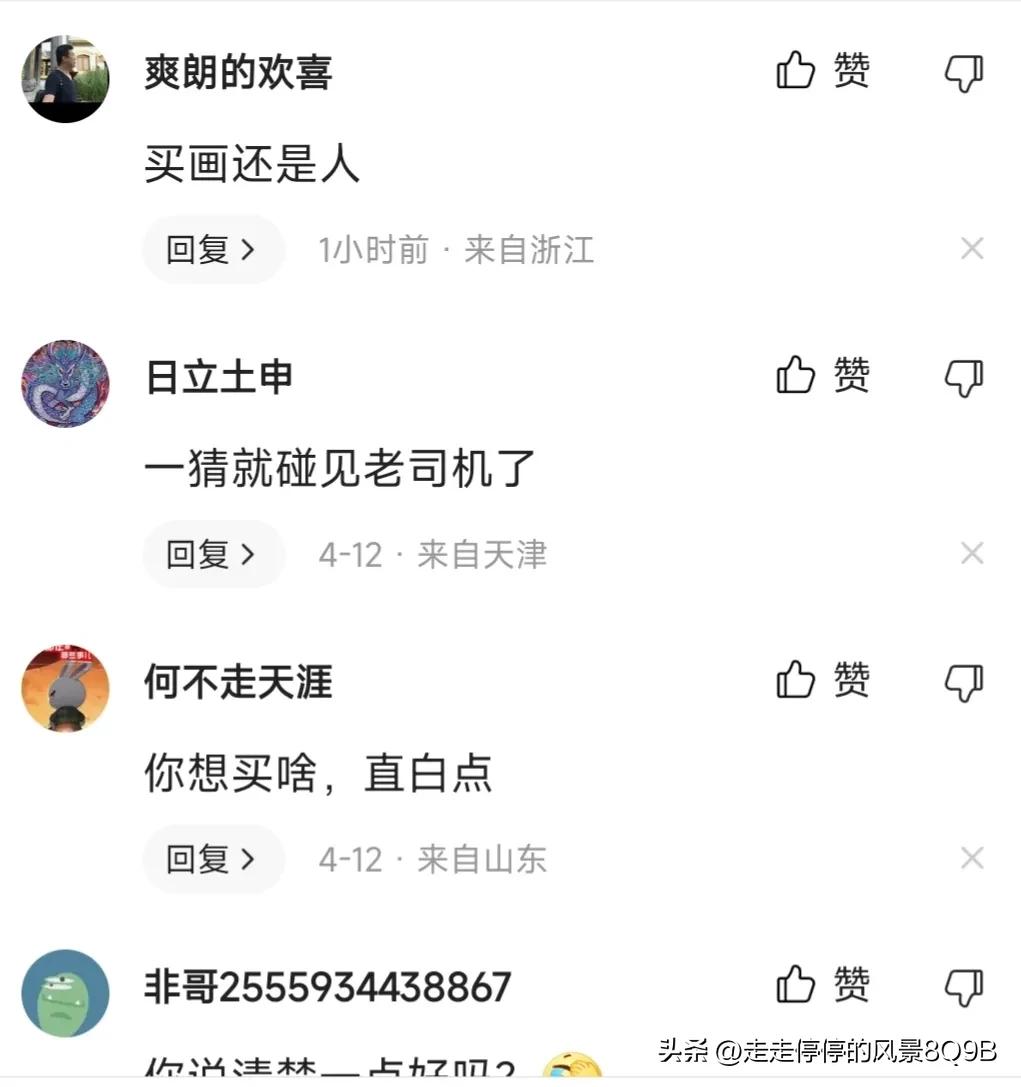Toggle like on 何不走天涯's comment

pos(822,682)
